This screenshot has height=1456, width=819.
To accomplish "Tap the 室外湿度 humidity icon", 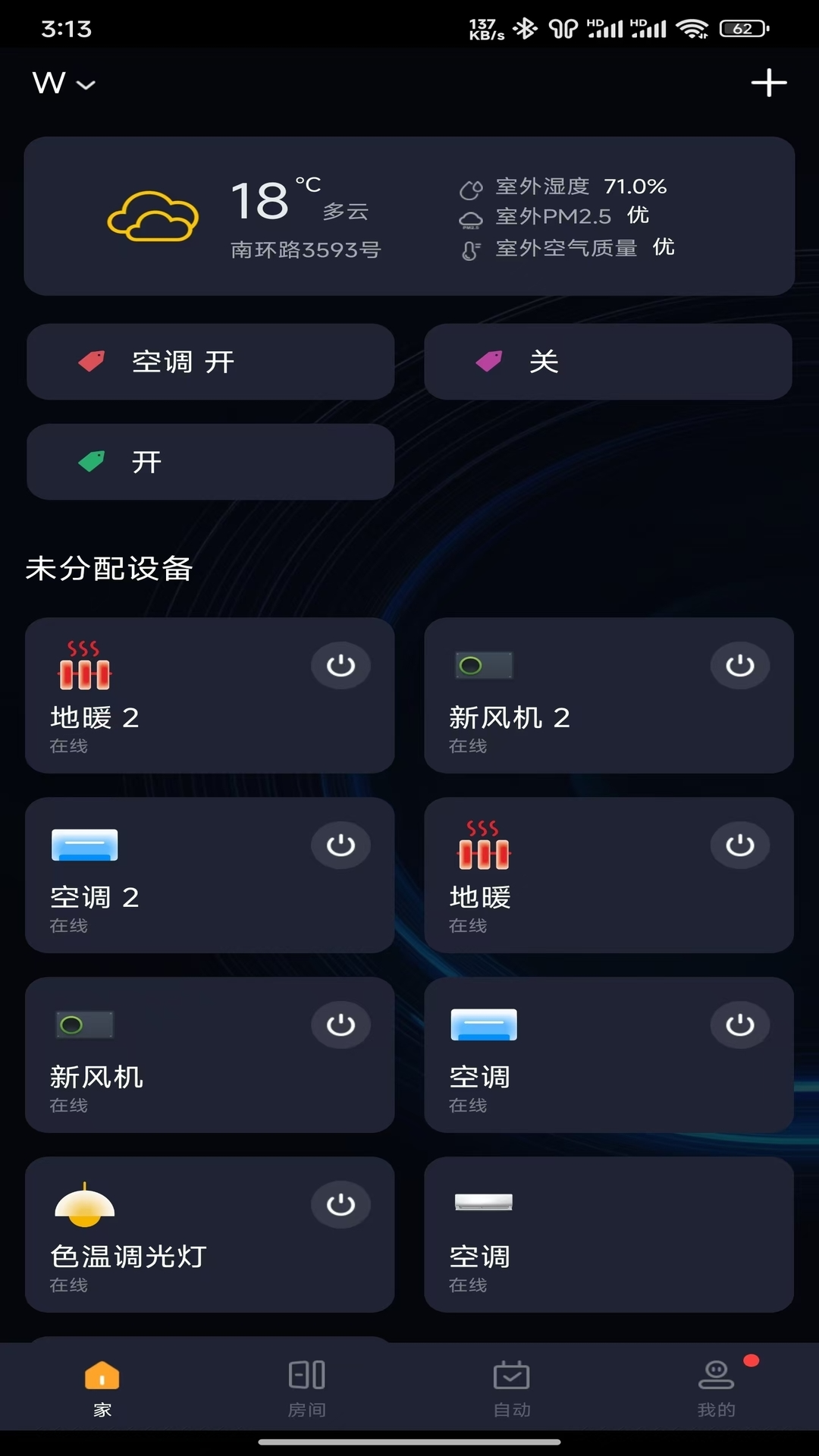I will tap(472, 186).
